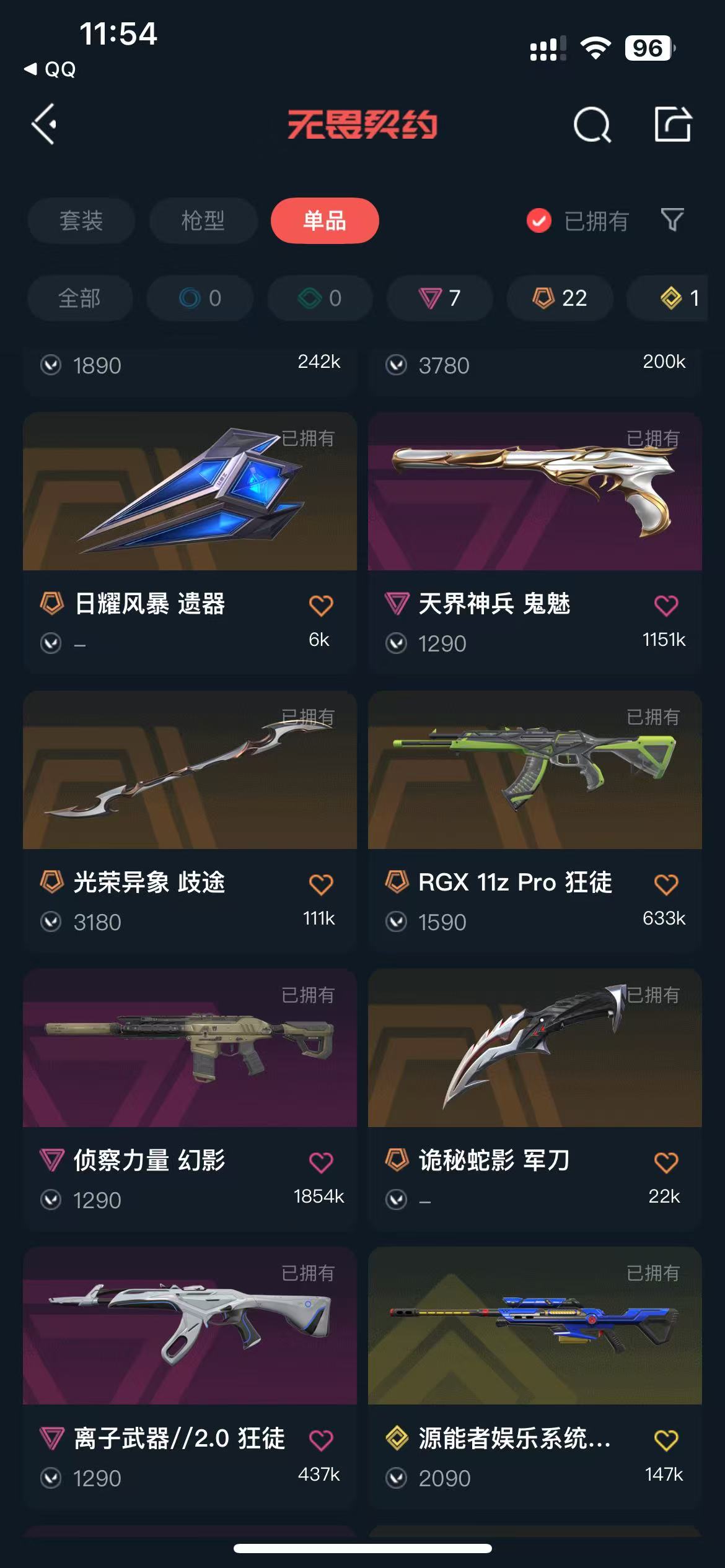Toggle the 已拥有 checkbox
Screen dimensions: 725x1568
coord(539,220)
